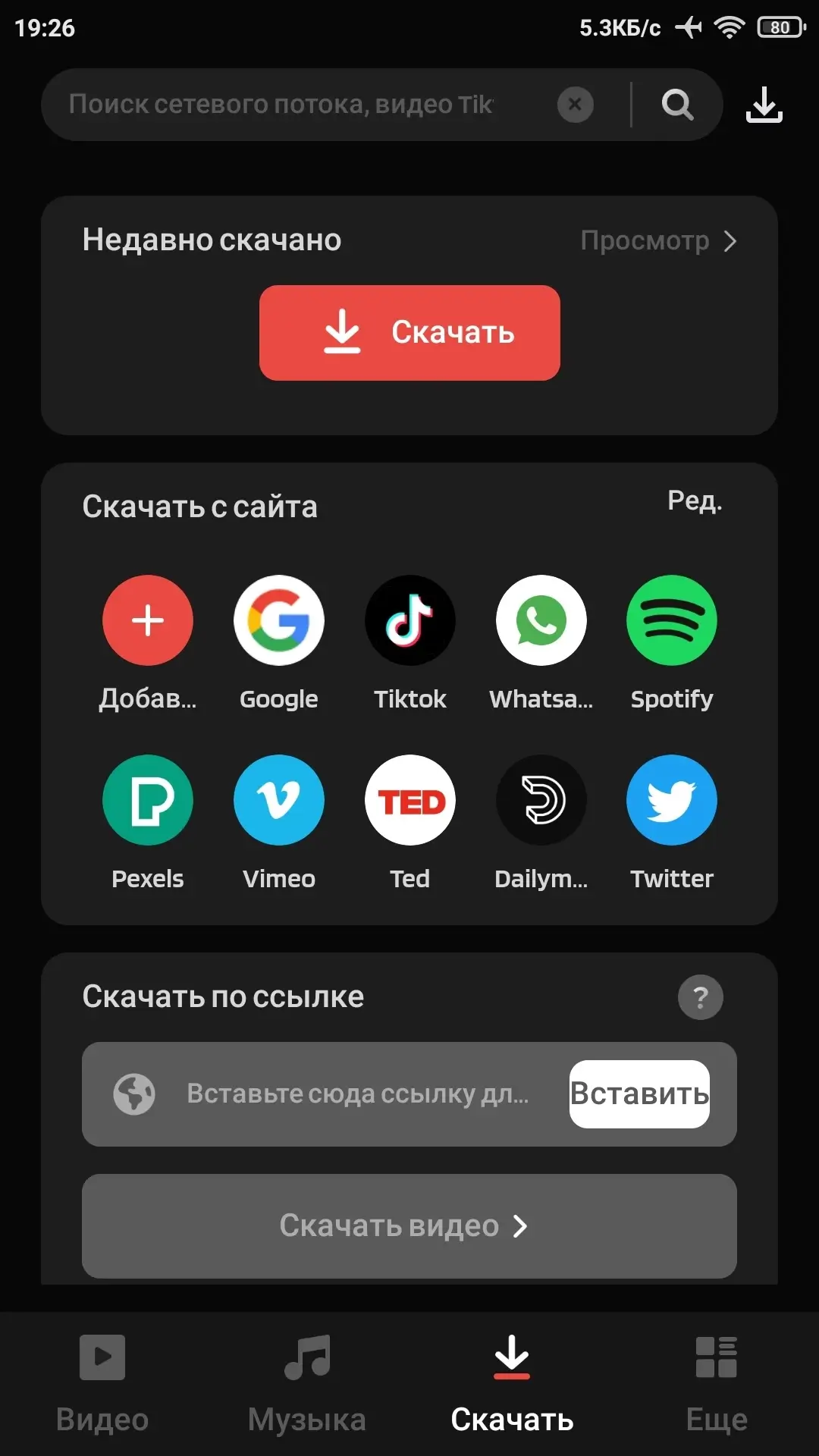This screenshot has height=1456, width=819.
Task: Clear the search field text
Action: coord(575,105)
